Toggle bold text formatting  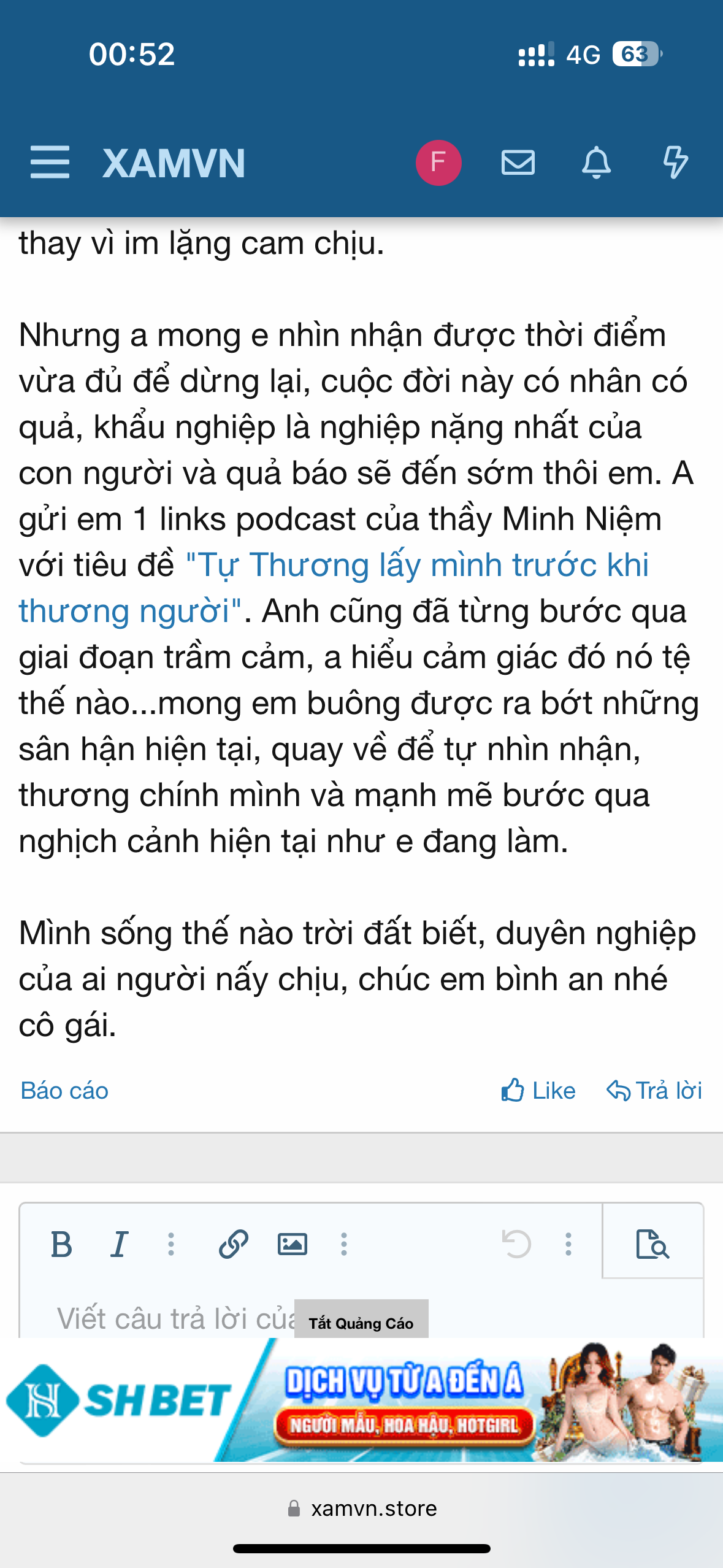click(61, 1245)
